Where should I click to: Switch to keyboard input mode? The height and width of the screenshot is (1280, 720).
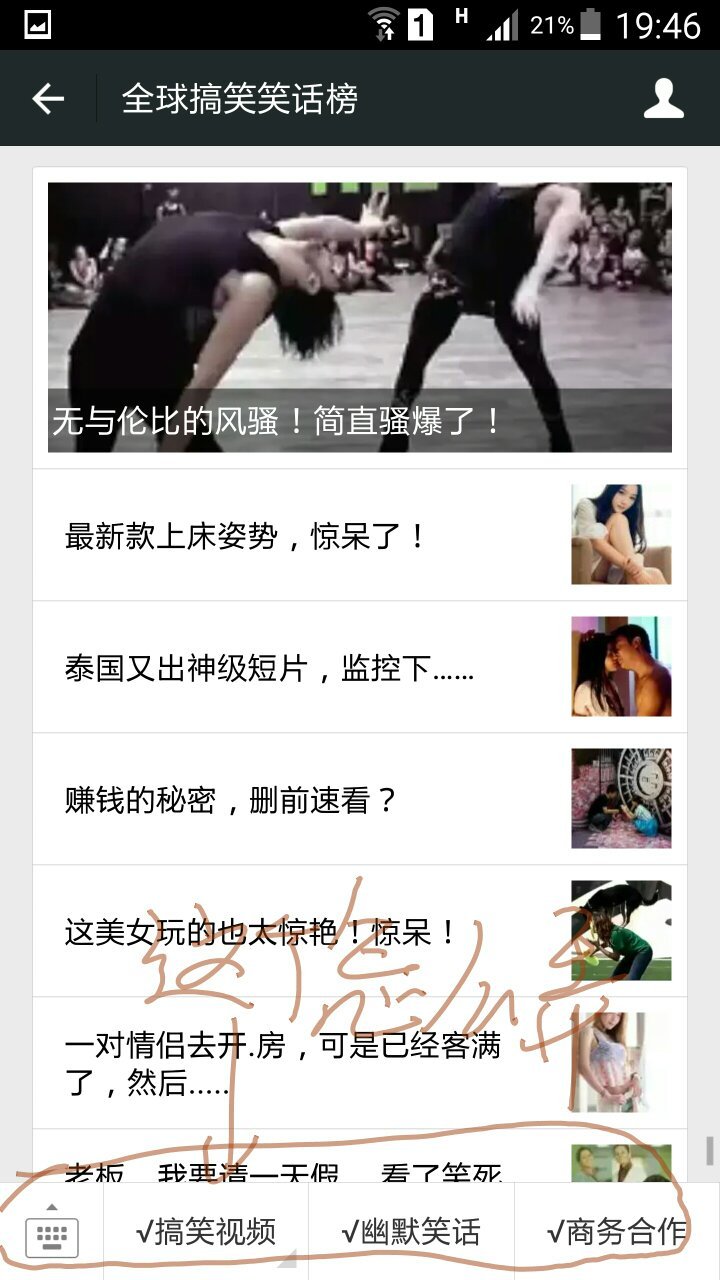[52, 1233]
